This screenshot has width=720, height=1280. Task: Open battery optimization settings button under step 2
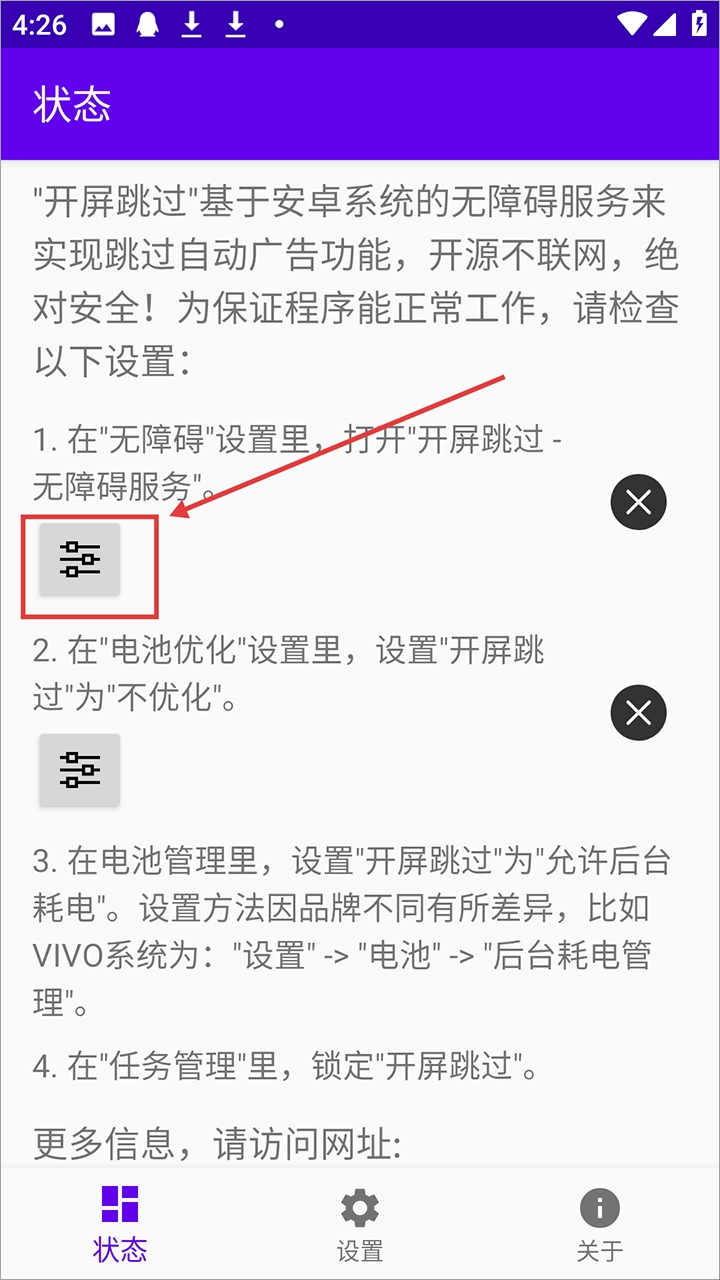pyautogui.click(x=80, y=769)
